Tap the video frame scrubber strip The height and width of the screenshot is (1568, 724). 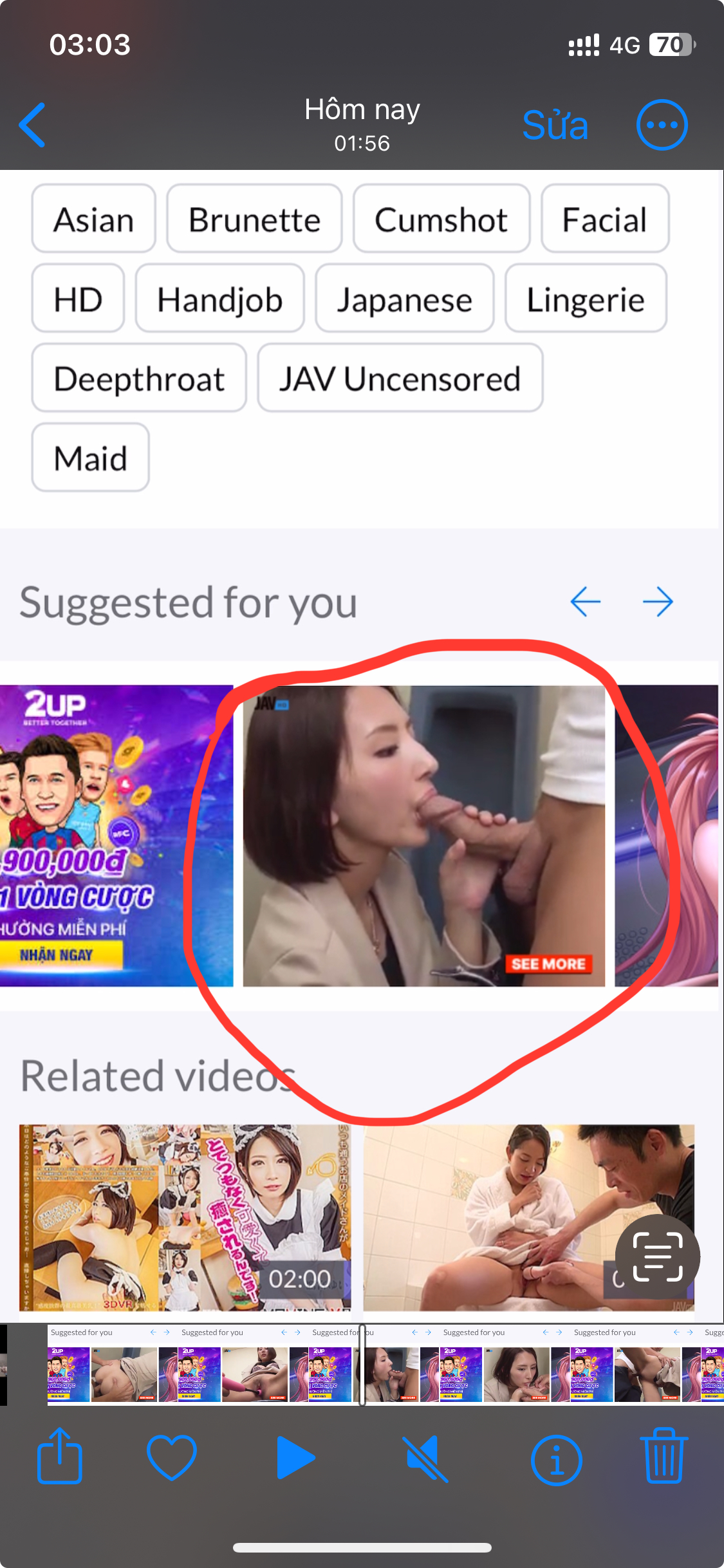(x=386, y=1365)
